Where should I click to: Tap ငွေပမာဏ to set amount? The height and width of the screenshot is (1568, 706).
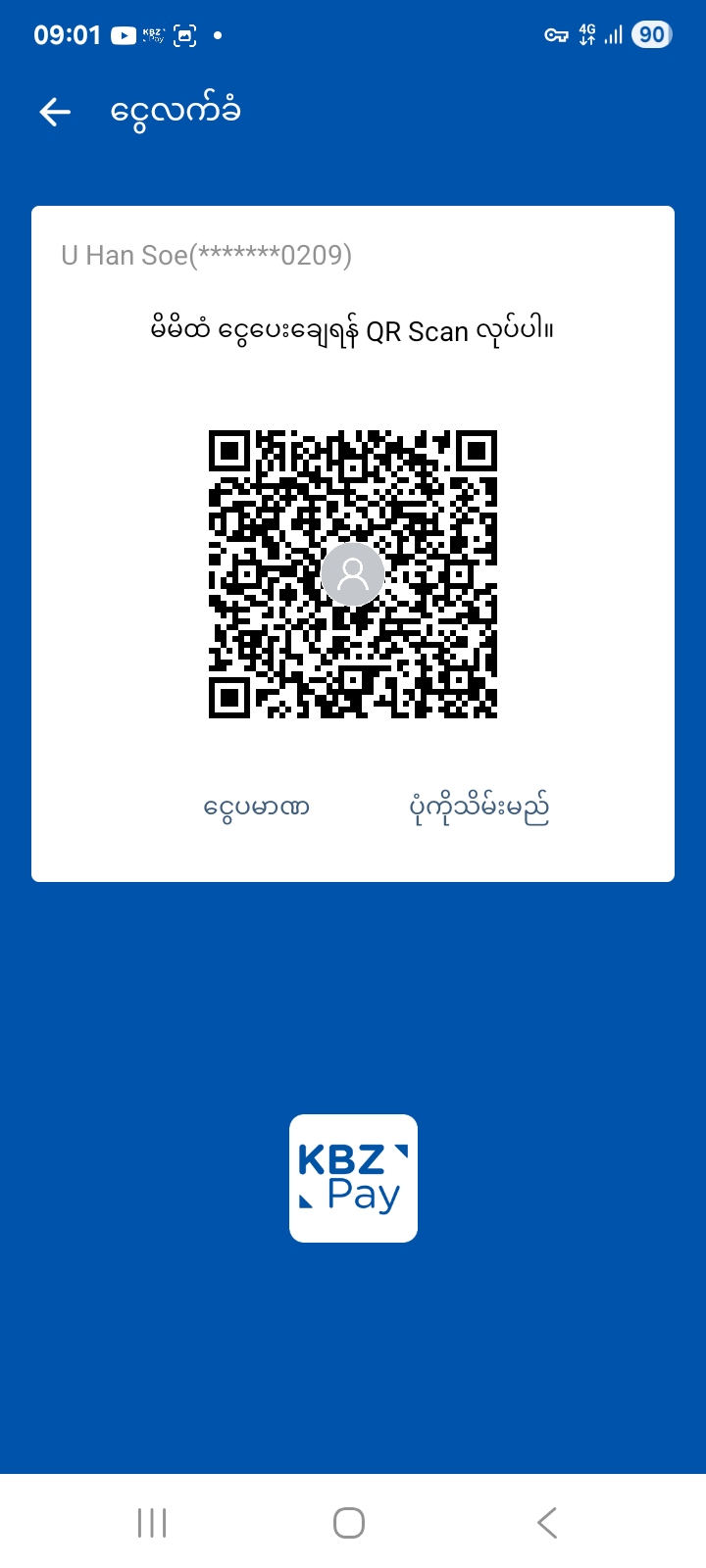click(257, 808)
